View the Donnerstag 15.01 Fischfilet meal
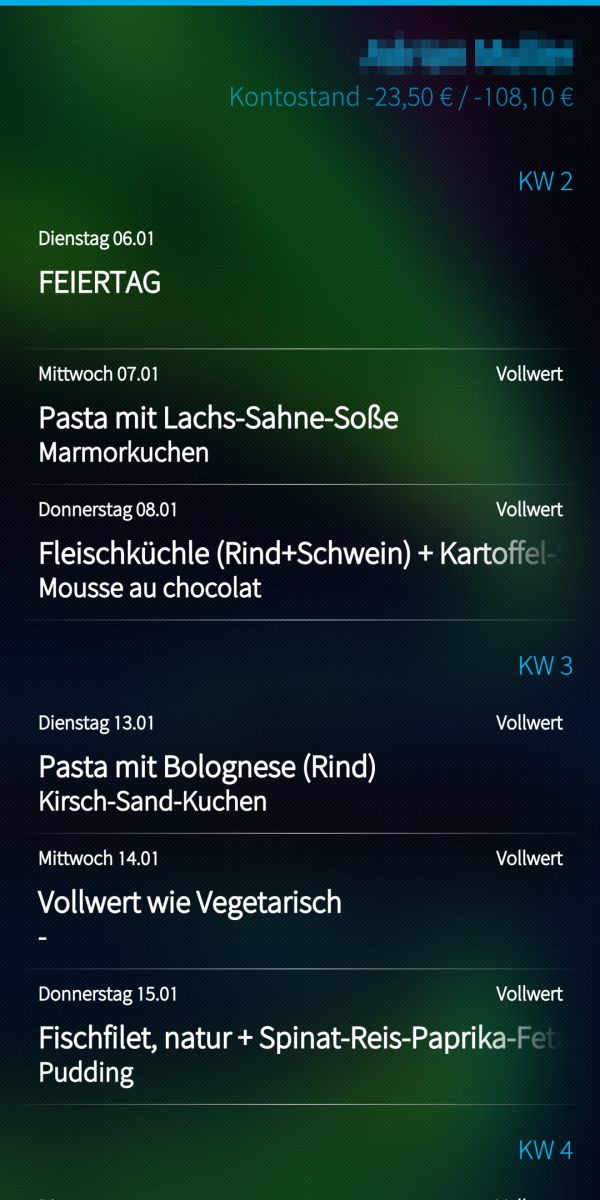Image resolution: width=600 pixels, height=1200 pixels. [300, 1038]
